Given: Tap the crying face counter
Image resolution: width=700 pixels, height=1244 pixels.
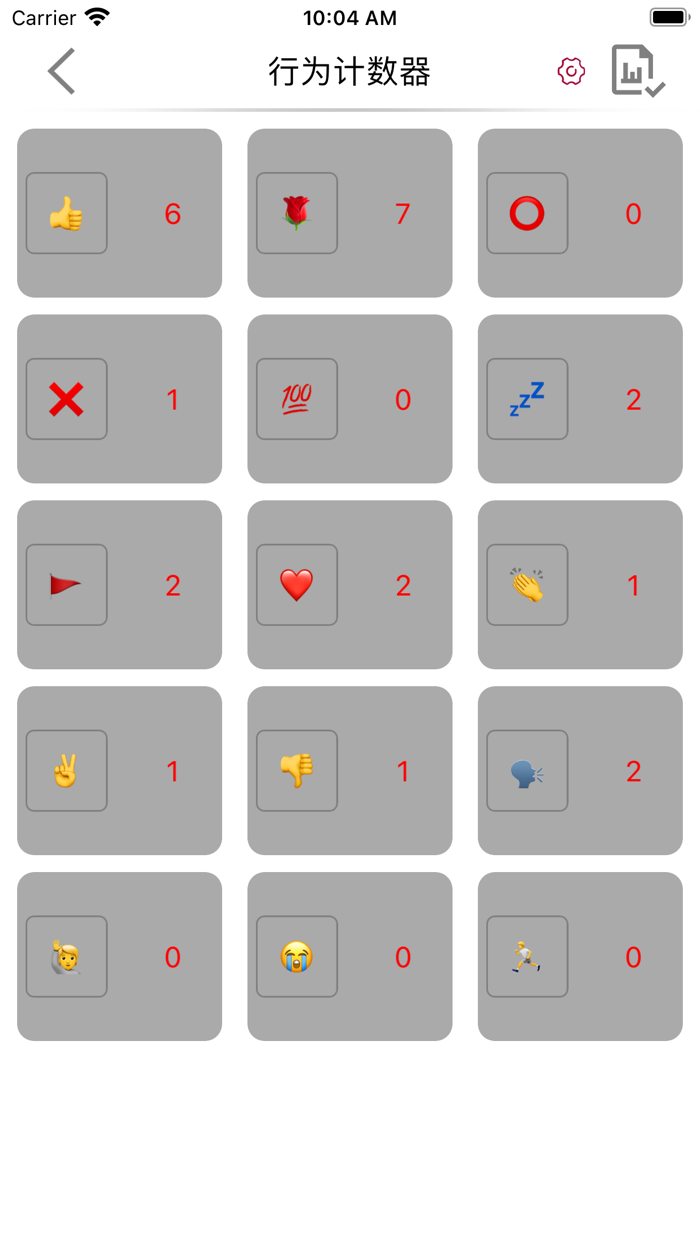Looking at the screenshot, I should [x=350, y=957].
